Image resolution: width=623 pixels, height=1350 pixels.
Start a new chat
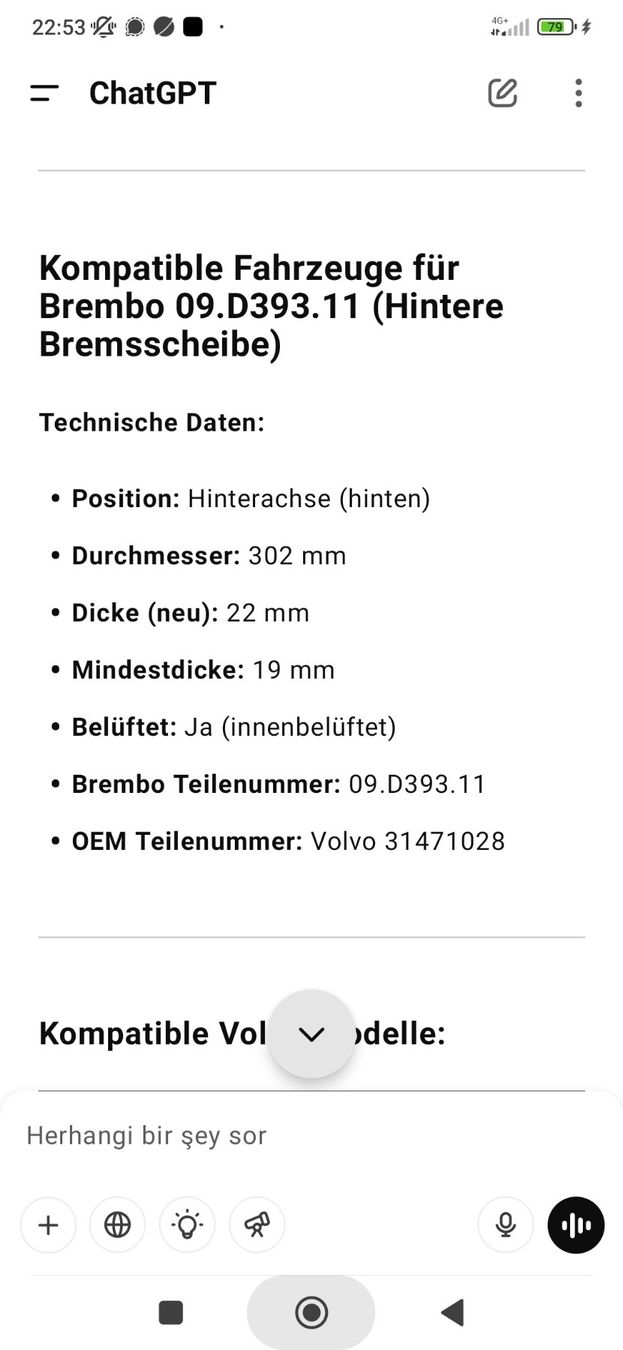[503, 93]
